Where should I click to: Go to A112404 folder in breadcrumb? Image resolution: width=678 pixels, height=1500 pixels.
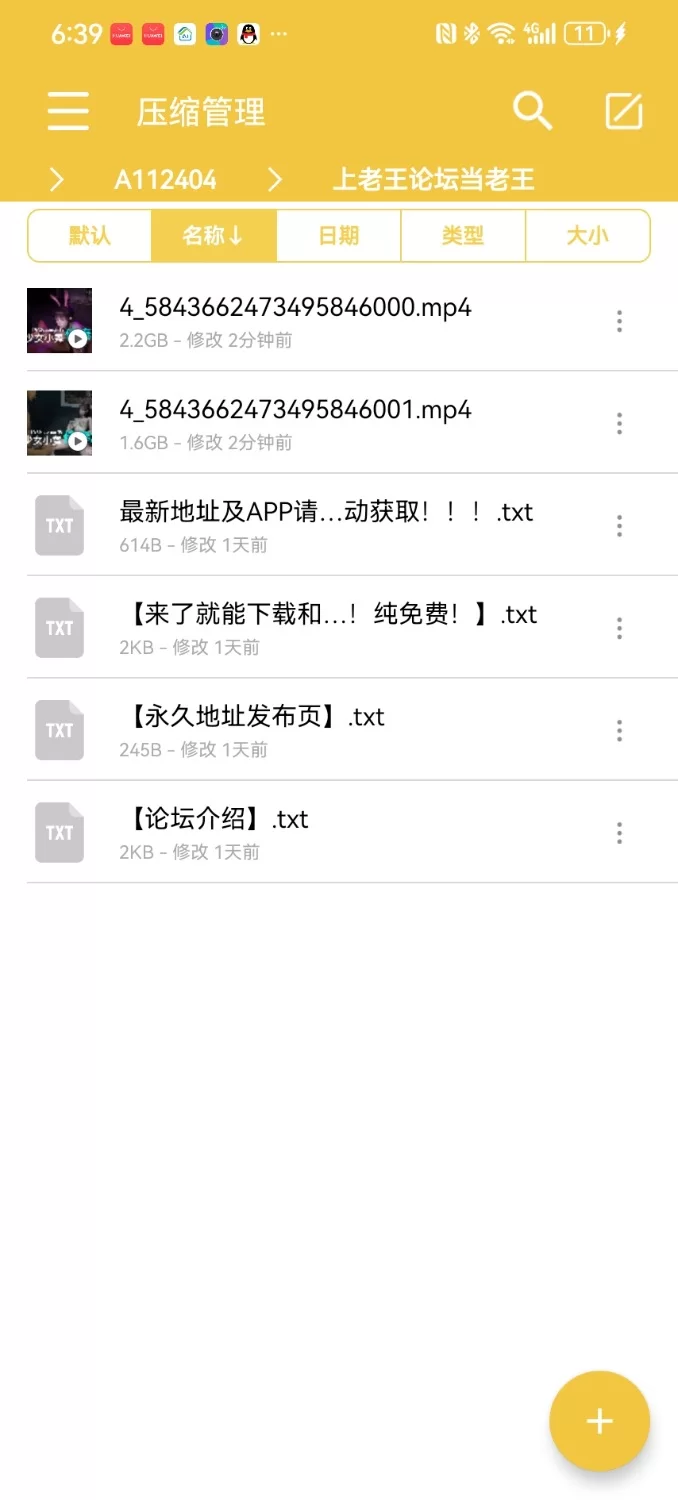click(x=165, y=180)
